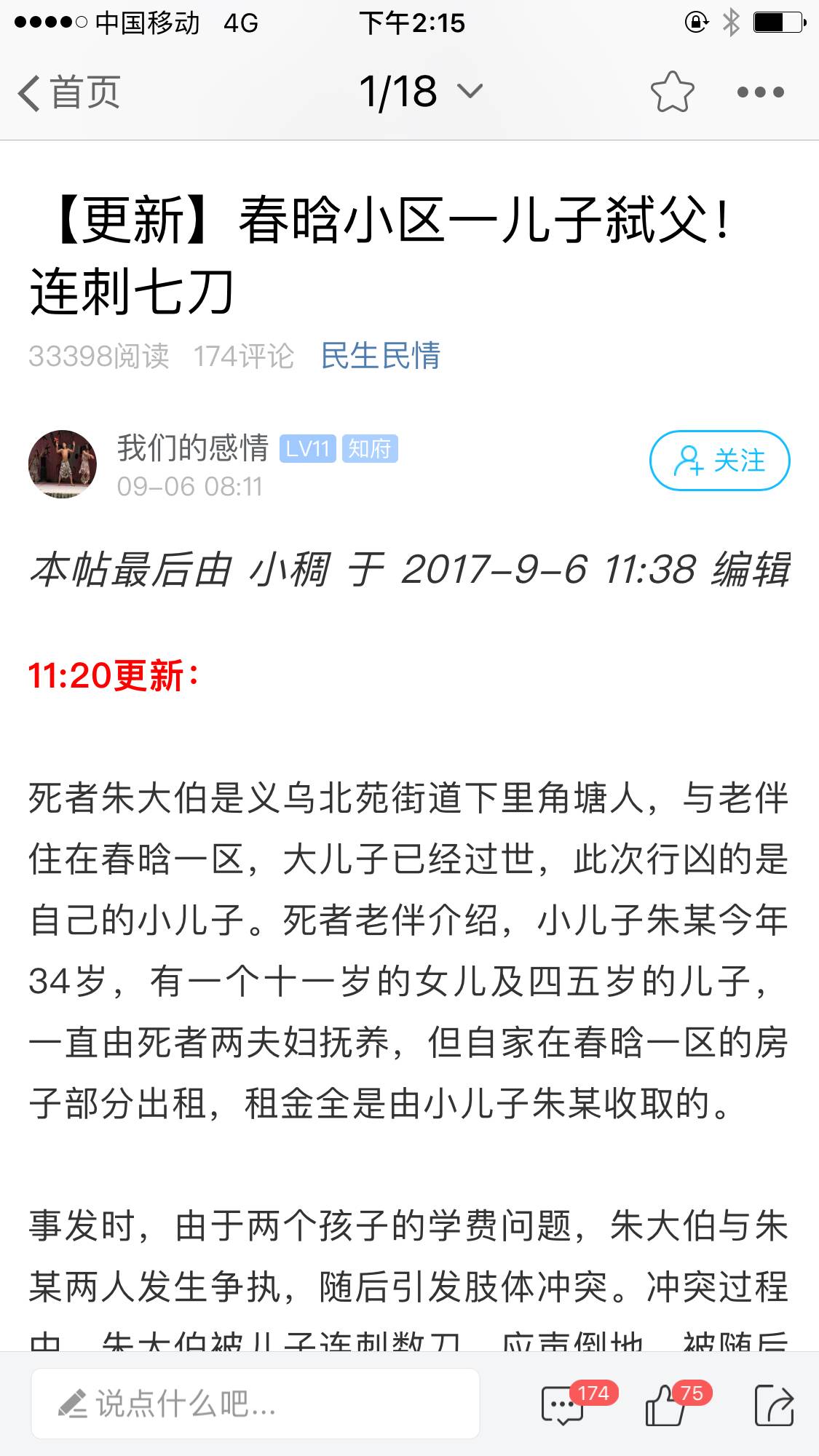The width and height of the screenshot is (819, 1456).
Task: Tap the 说点什么吧 comment input field
Action: click(x=255, y=1404)
